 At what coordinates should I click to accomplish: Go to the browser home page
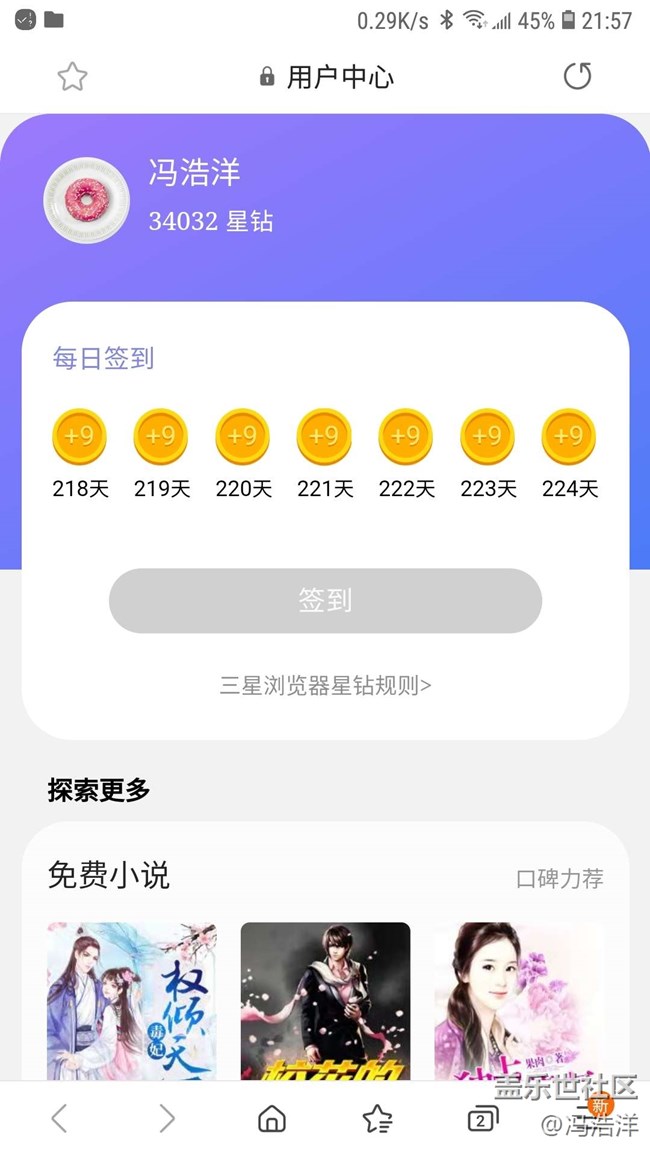coord(272,1119)
